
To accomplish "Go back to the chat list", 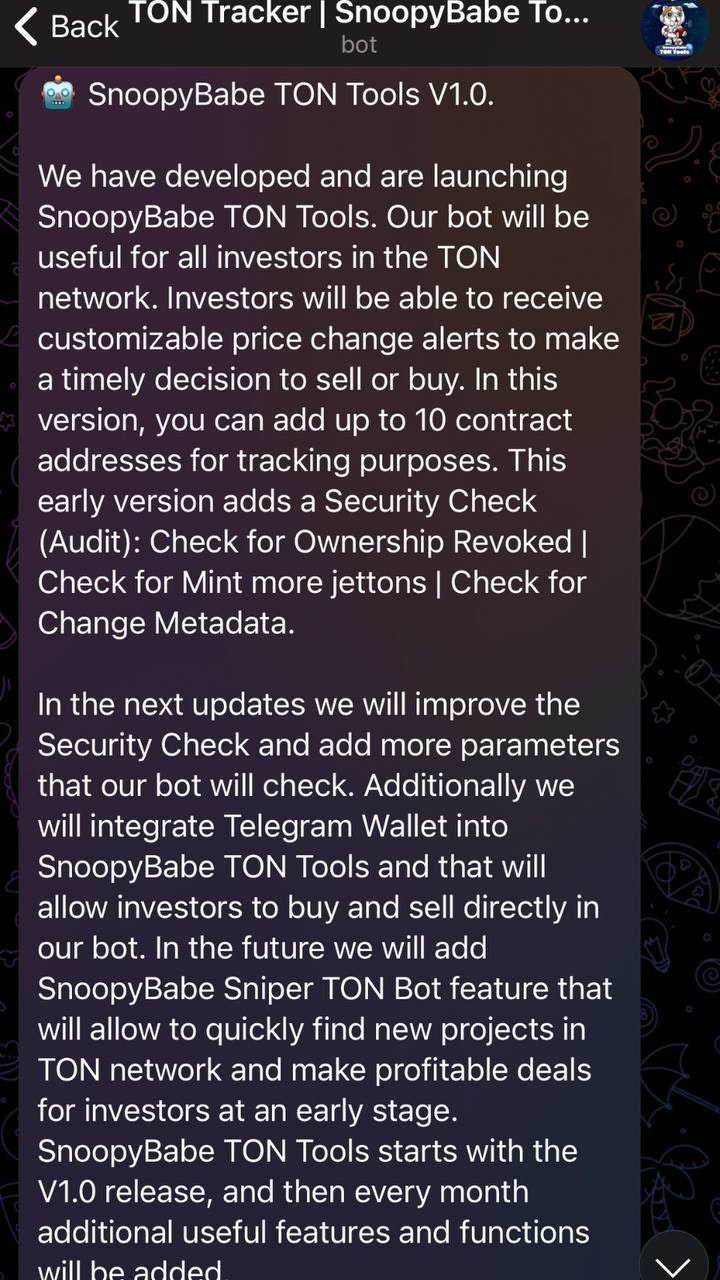I will [66, 27].
